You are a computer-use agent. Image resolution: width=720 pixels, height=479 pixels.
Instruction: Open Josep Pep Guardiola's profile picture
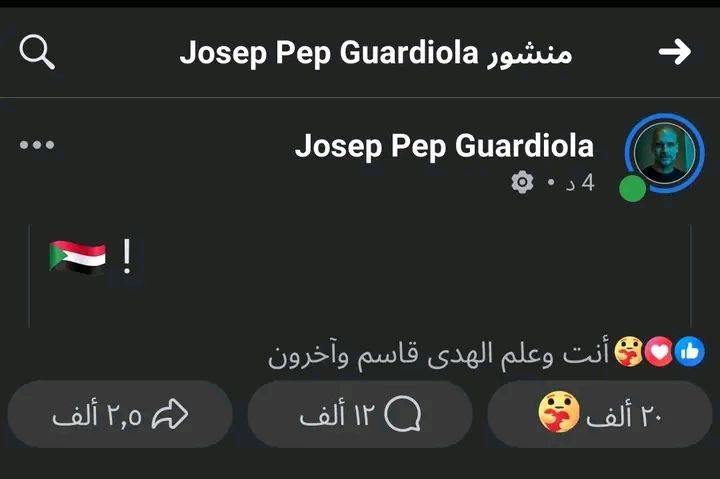point(664,154)
